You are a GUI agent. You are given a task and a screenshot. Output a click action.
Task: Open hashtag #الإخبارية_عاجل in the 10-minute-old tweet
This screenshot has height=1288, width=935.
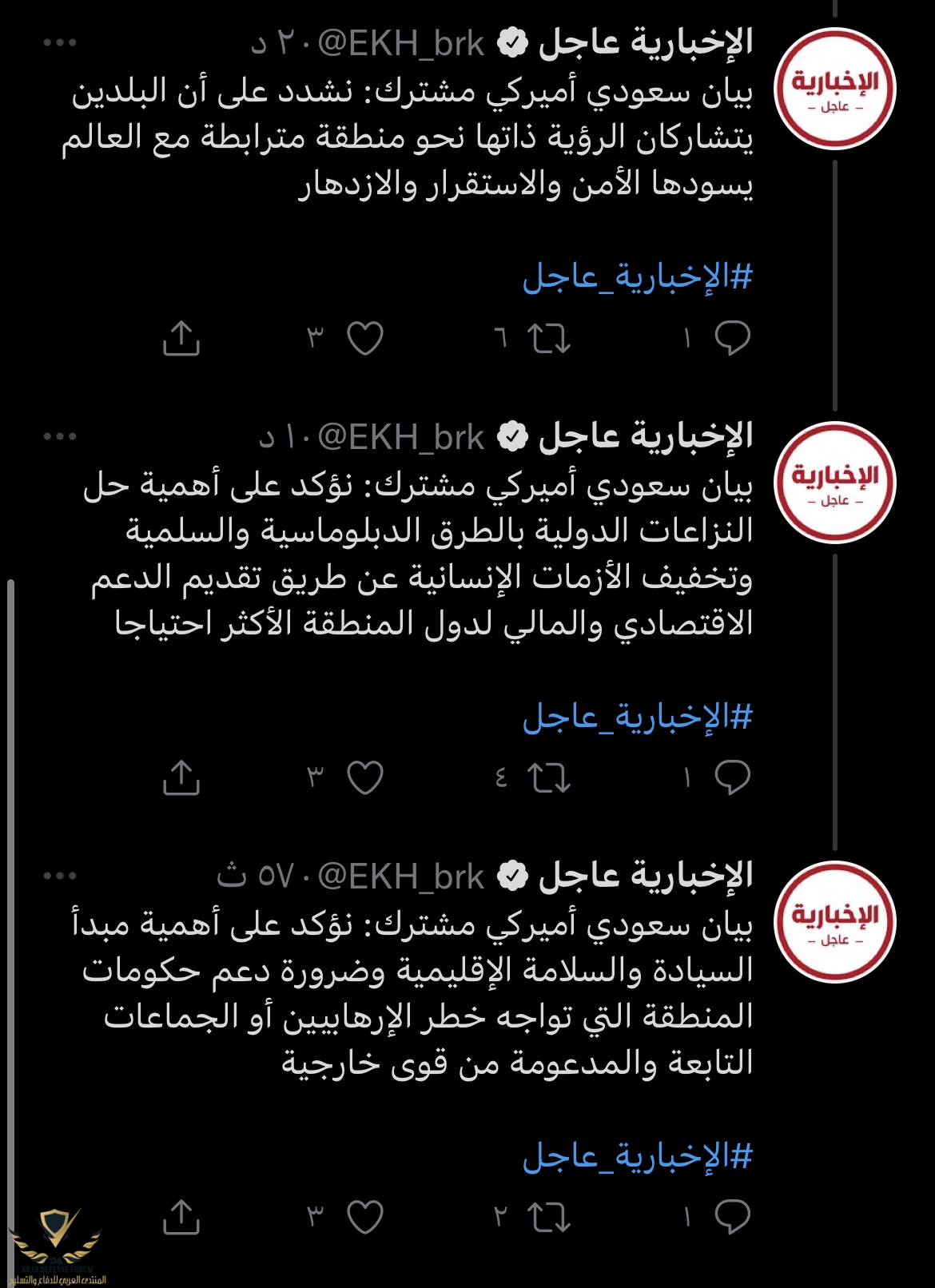pyautogui.click(x=637, y=717)
